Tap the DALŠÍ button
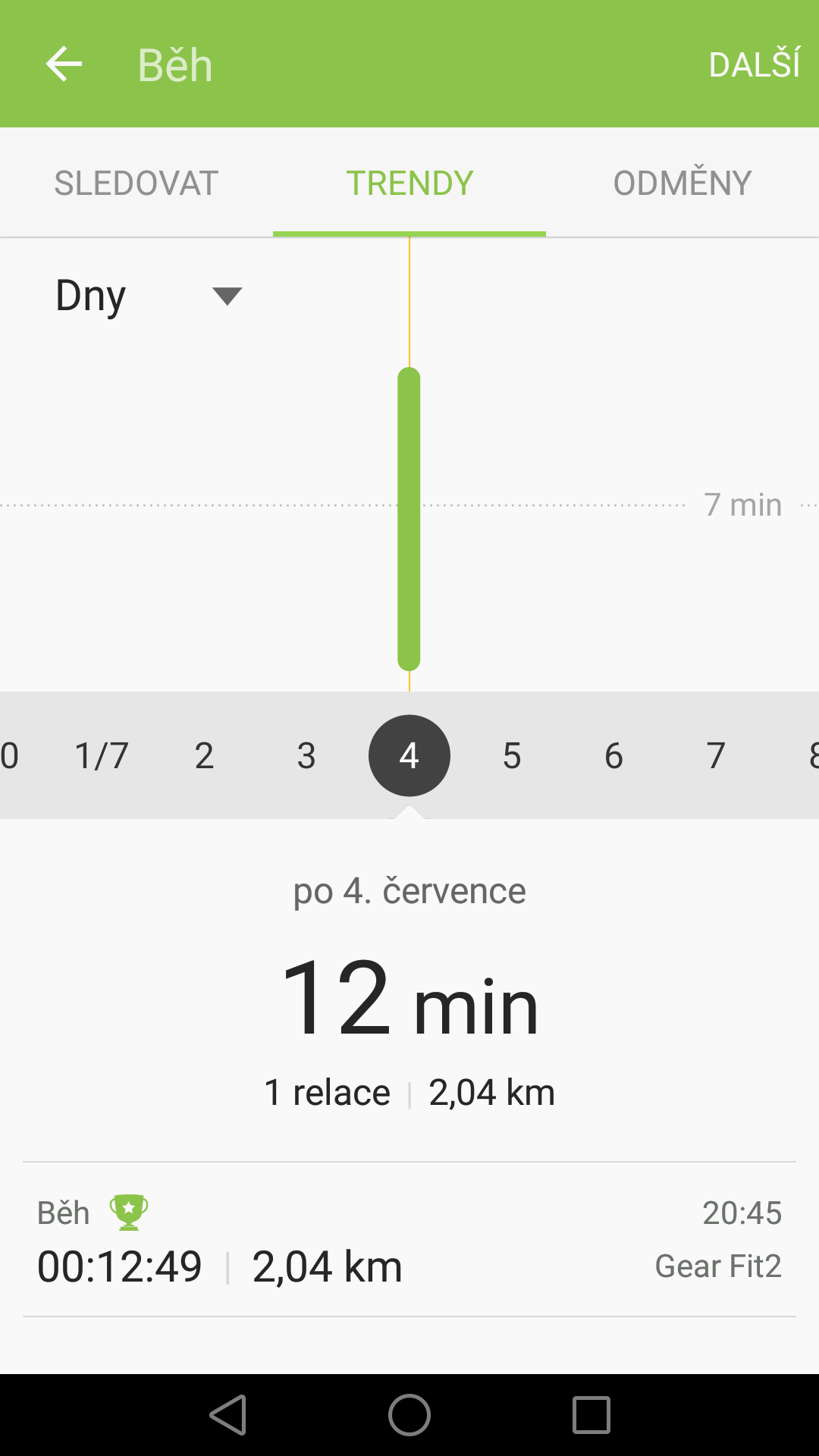 tap(754, 64)
